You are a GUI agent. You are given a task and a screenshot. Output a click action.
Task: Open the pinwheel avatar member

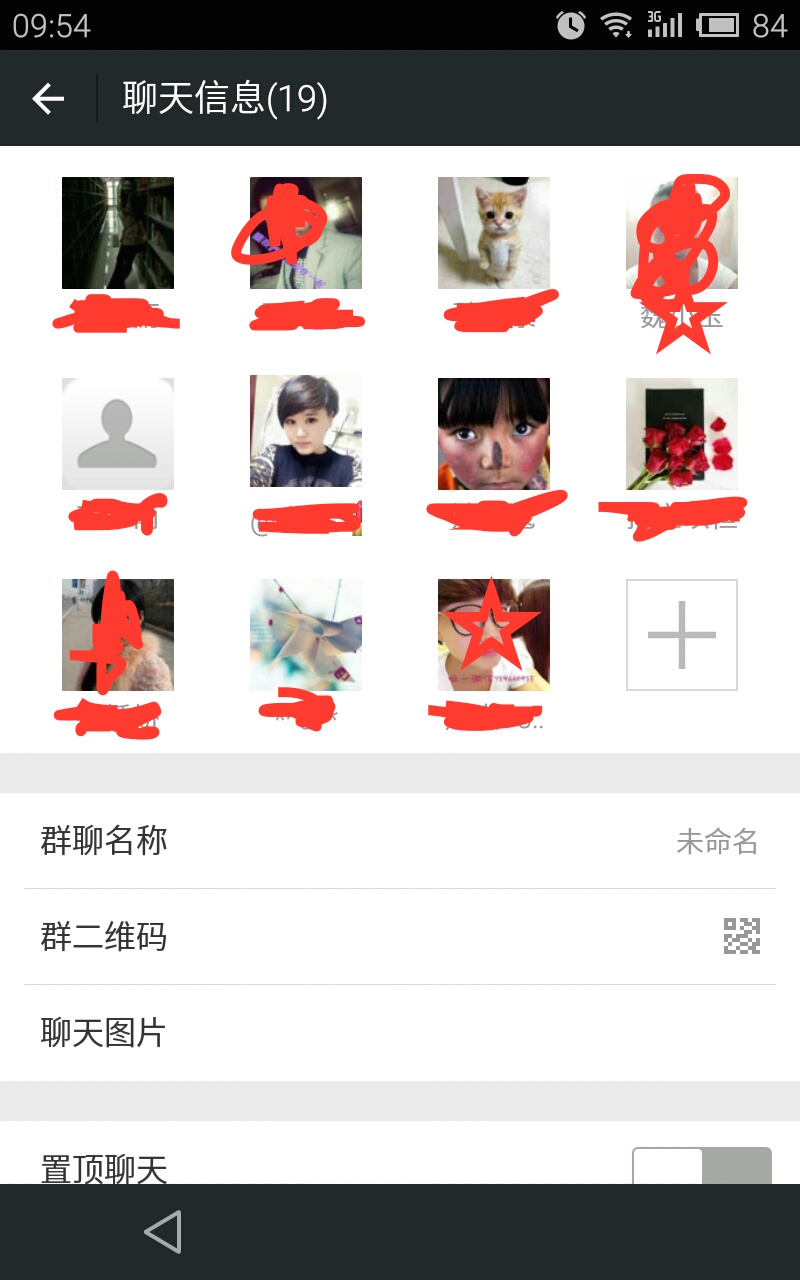click(305, 634)
